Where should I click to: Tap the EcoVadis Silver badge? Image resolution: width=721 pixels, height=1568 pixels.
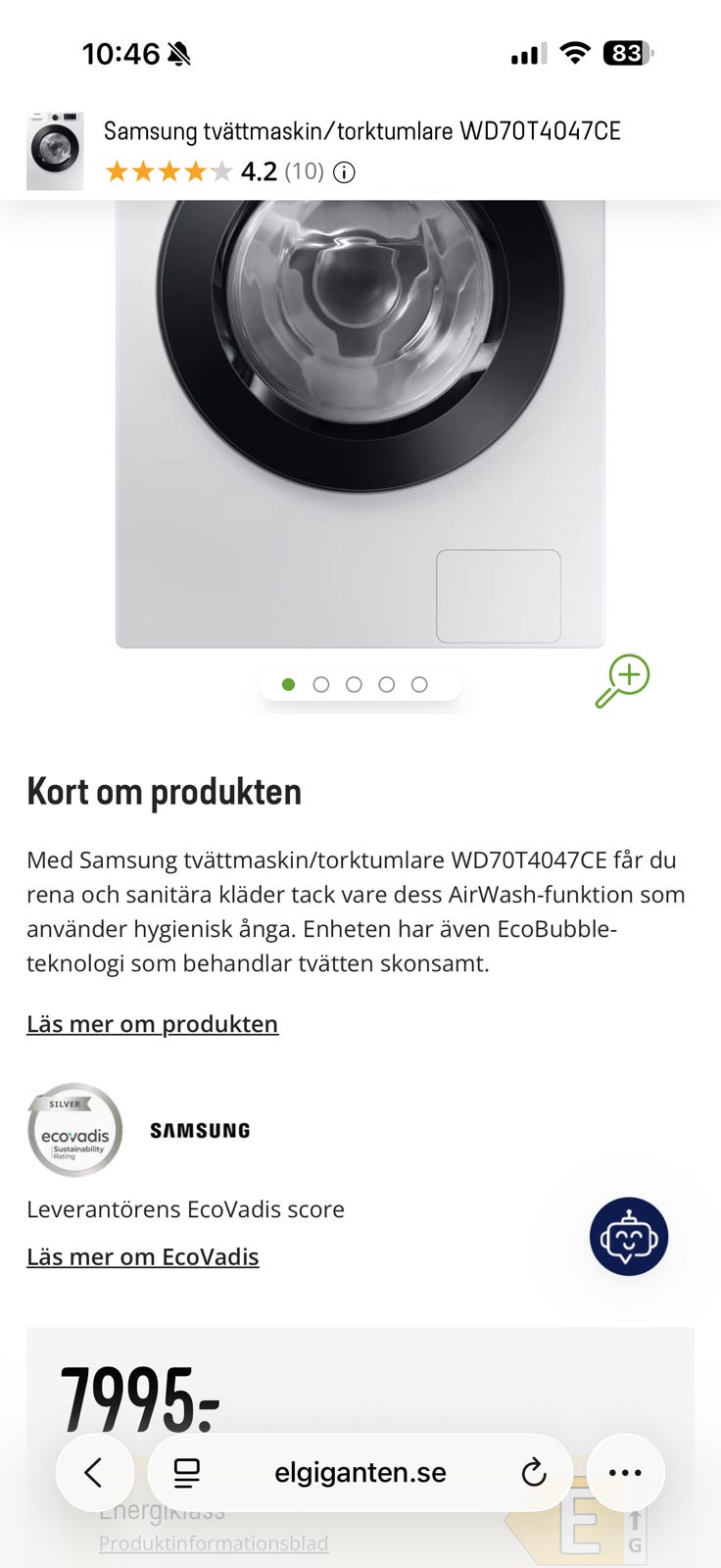(74, 1130)
